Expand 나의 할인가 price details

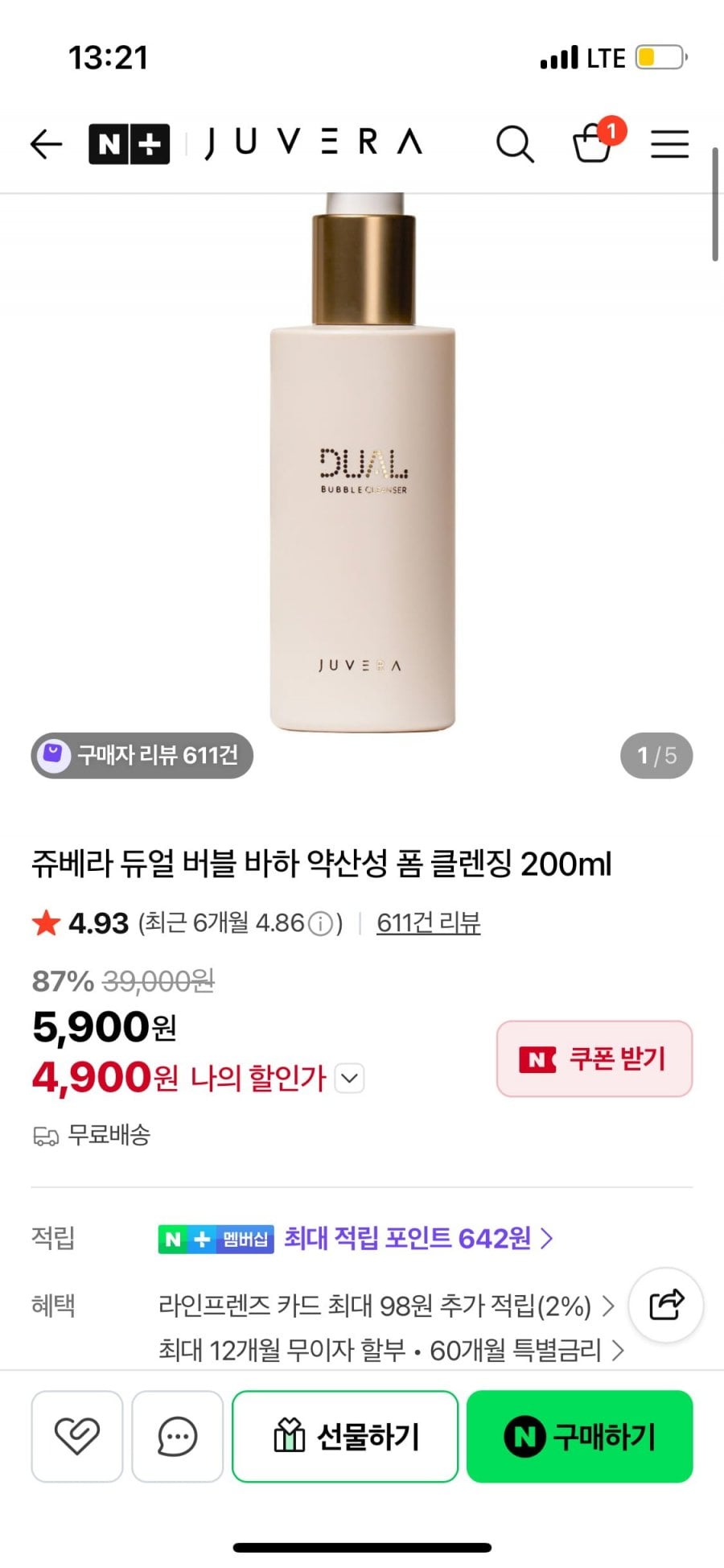click(x=349, y=1078)
